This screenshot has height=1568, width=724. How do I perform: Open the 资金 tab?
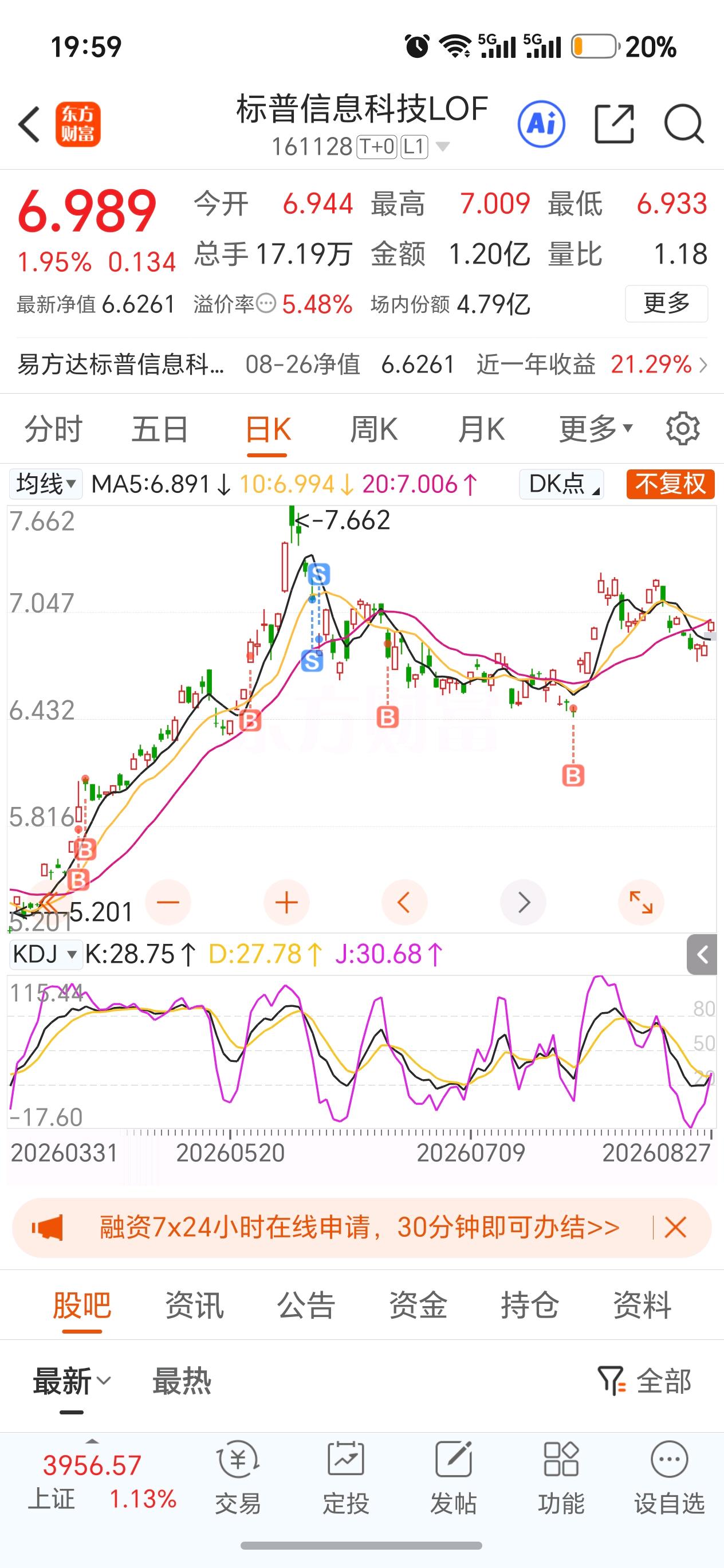coord(418,1306)
